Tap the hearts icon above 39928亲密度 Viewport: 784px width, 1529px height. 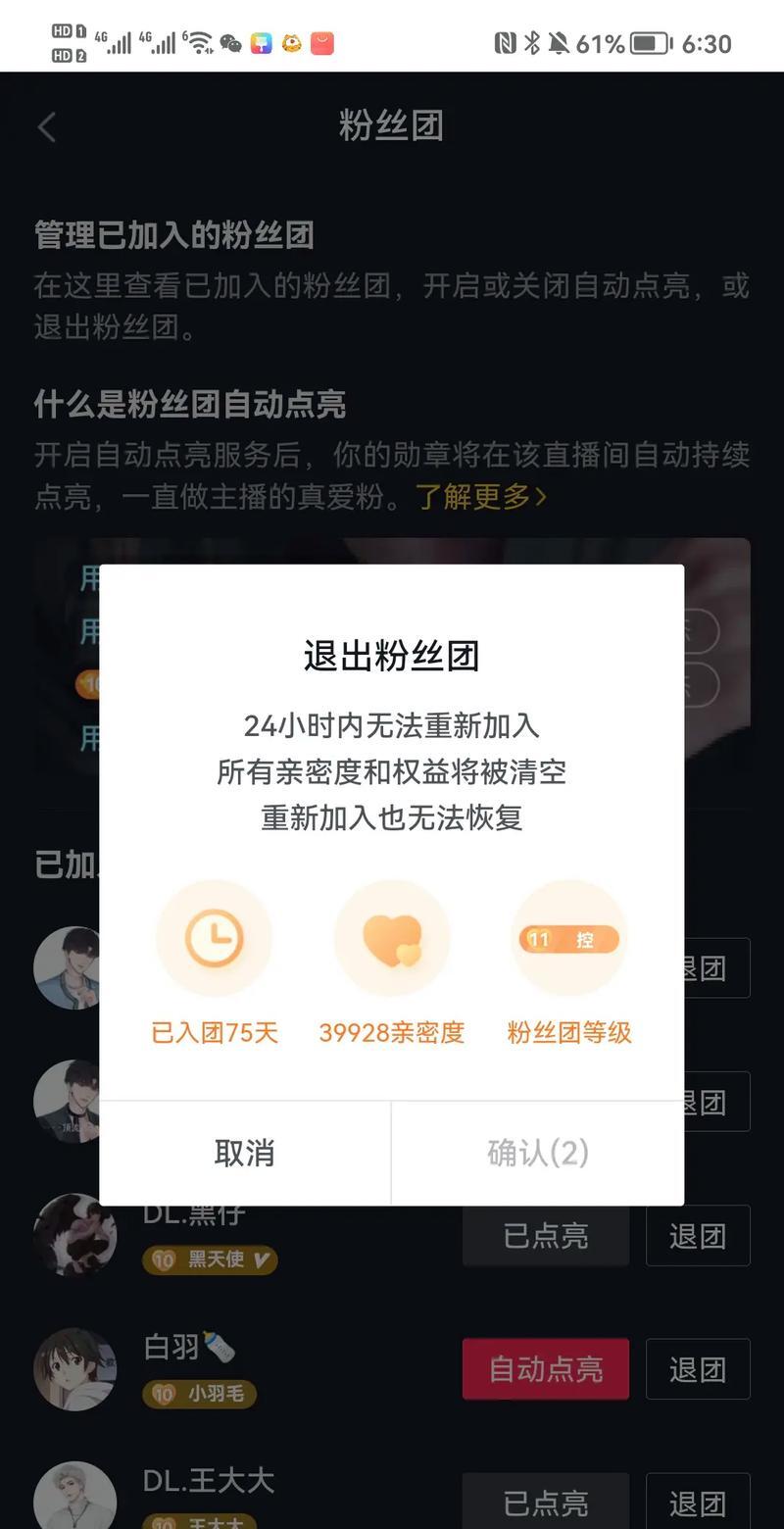391,937
